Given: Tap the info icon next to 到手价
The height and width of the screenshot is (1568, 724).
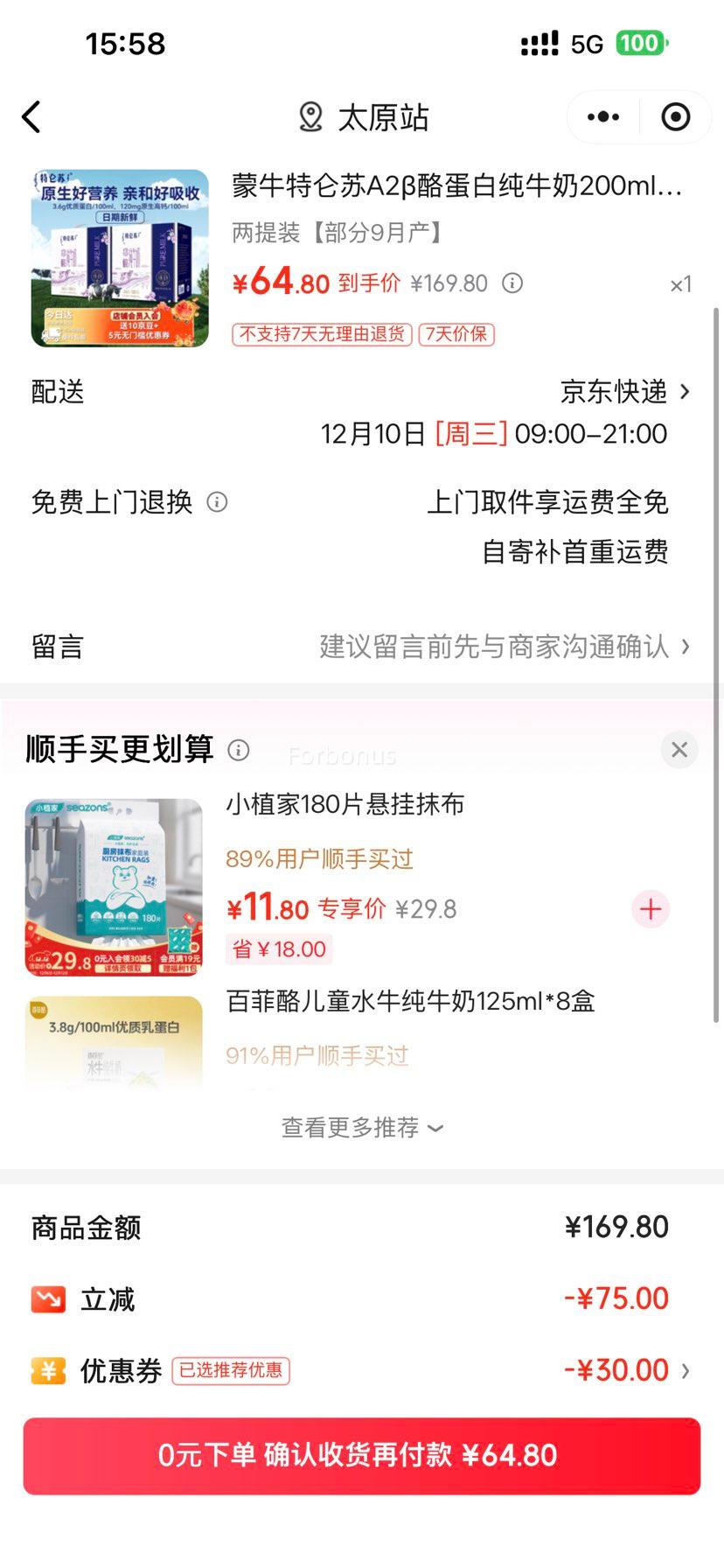Looking at the screenshot, I should [x=512, y=283].
